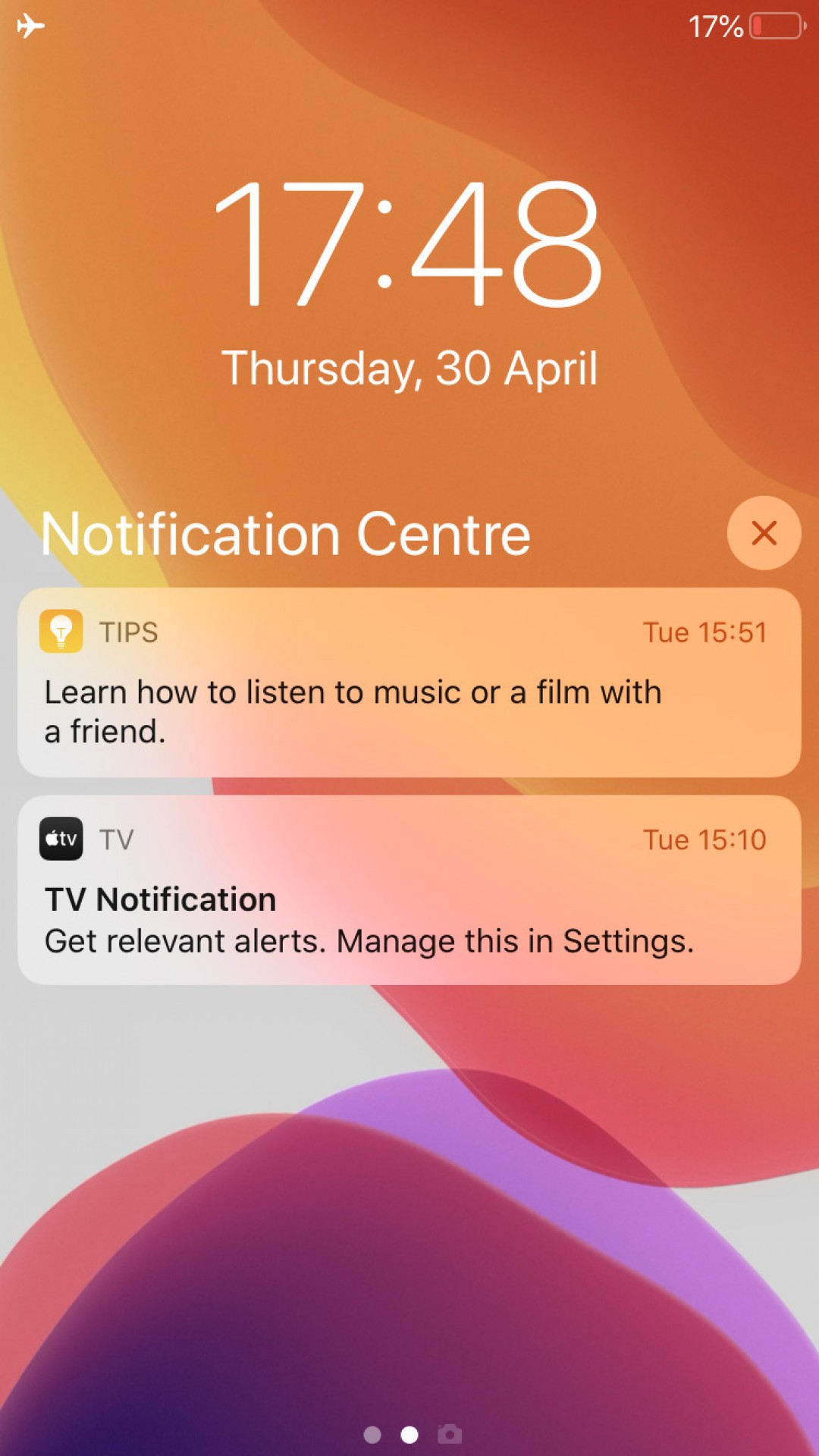Clear all notifications with the X button

[764, 533]
